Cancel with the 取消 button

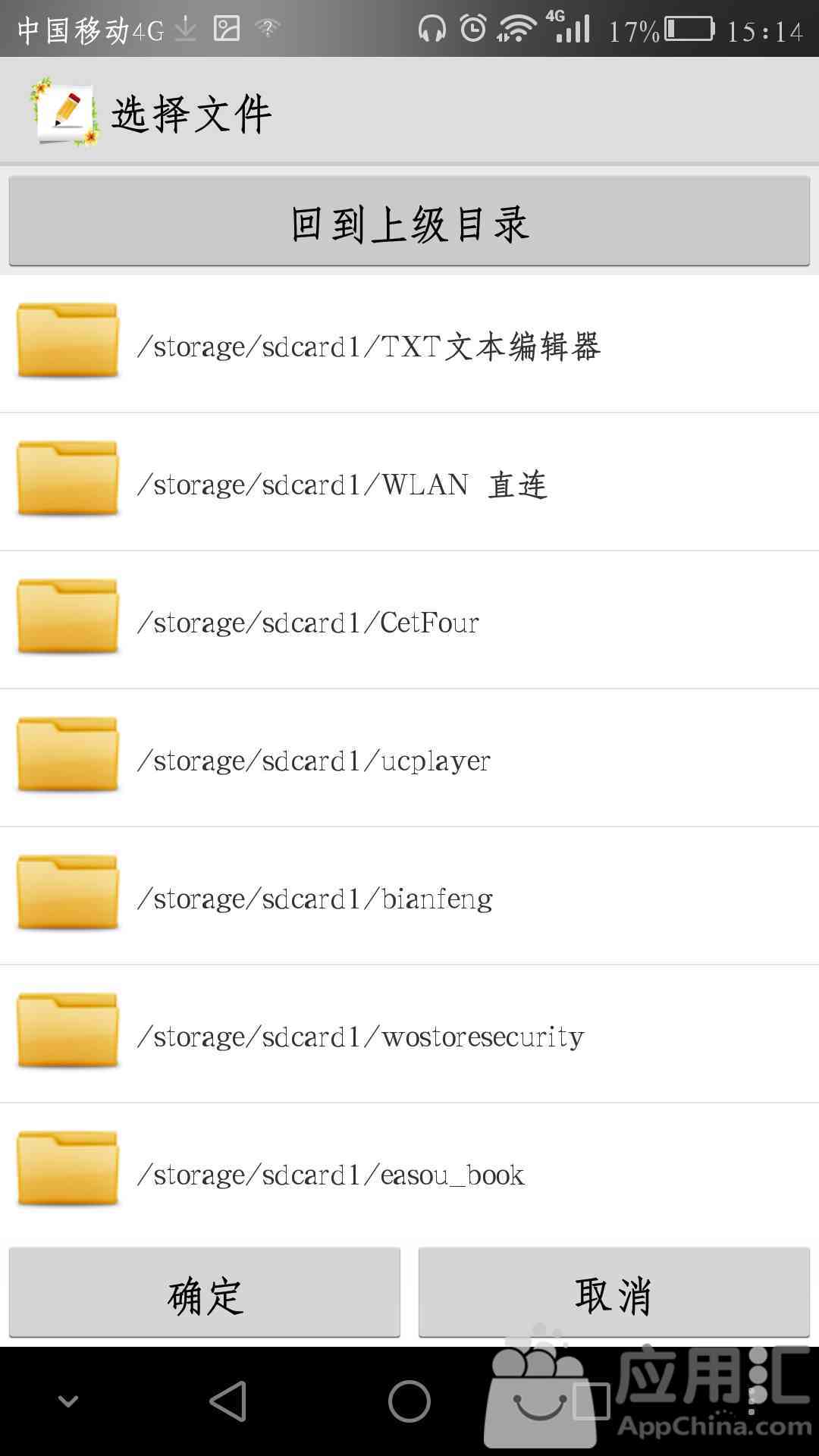pyautogui.click(x=614, y=1293)
